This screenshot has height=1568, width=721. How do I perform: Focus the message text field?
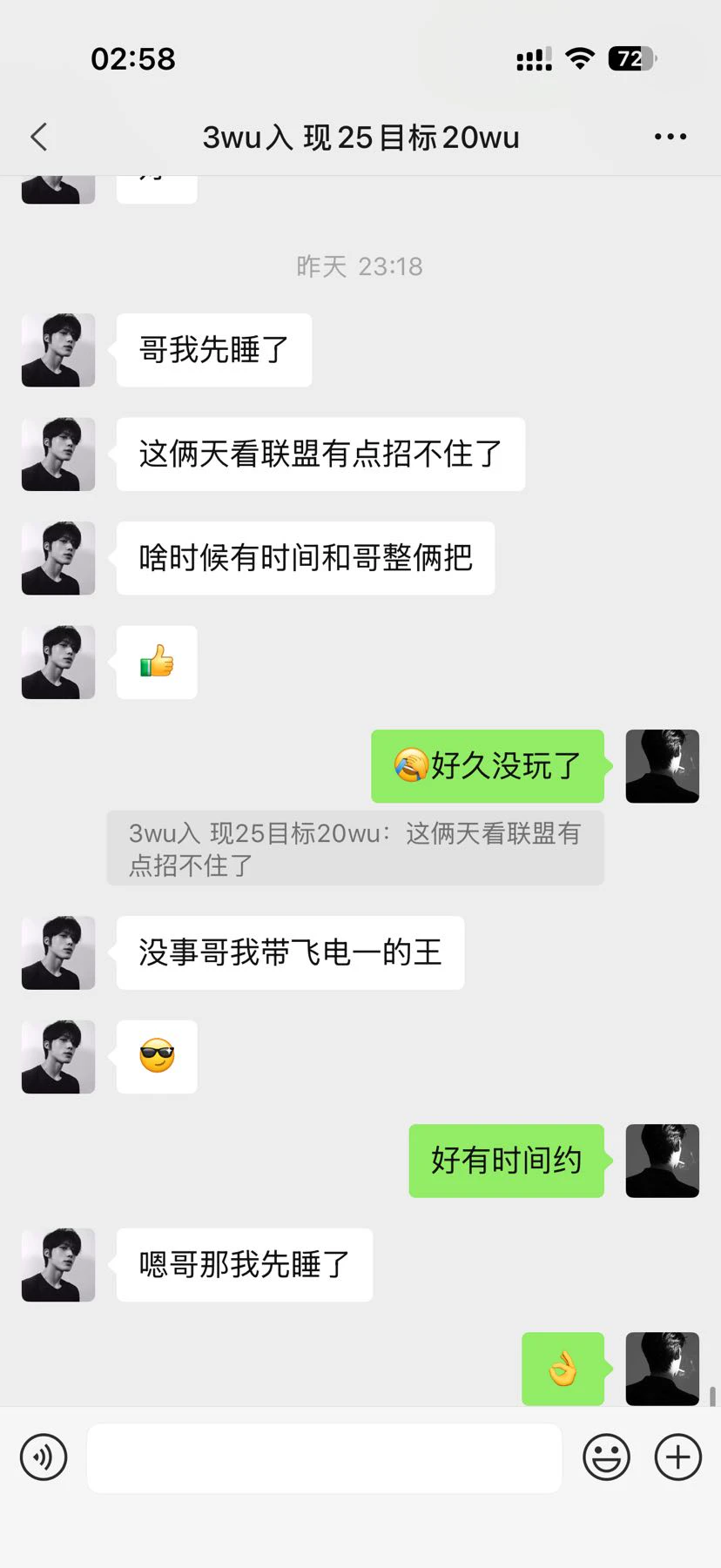324,1457
